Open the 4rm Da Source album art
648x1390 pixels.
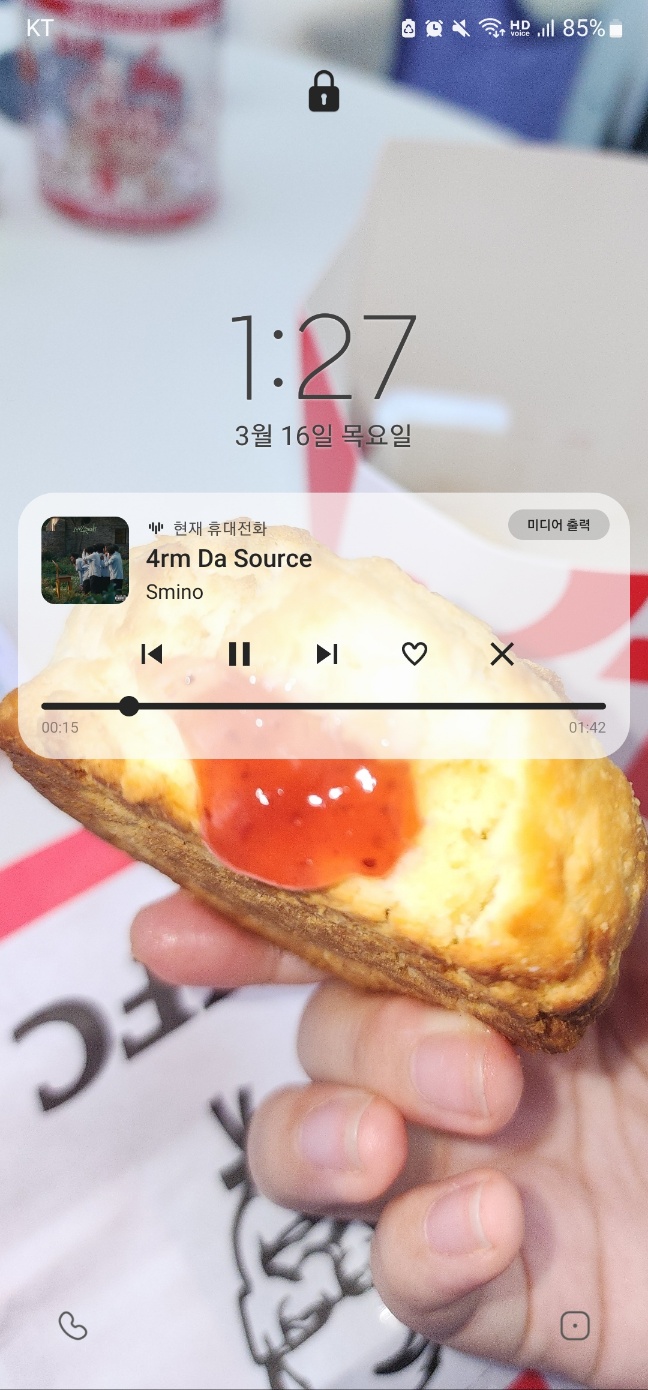(x=85, y=560)
